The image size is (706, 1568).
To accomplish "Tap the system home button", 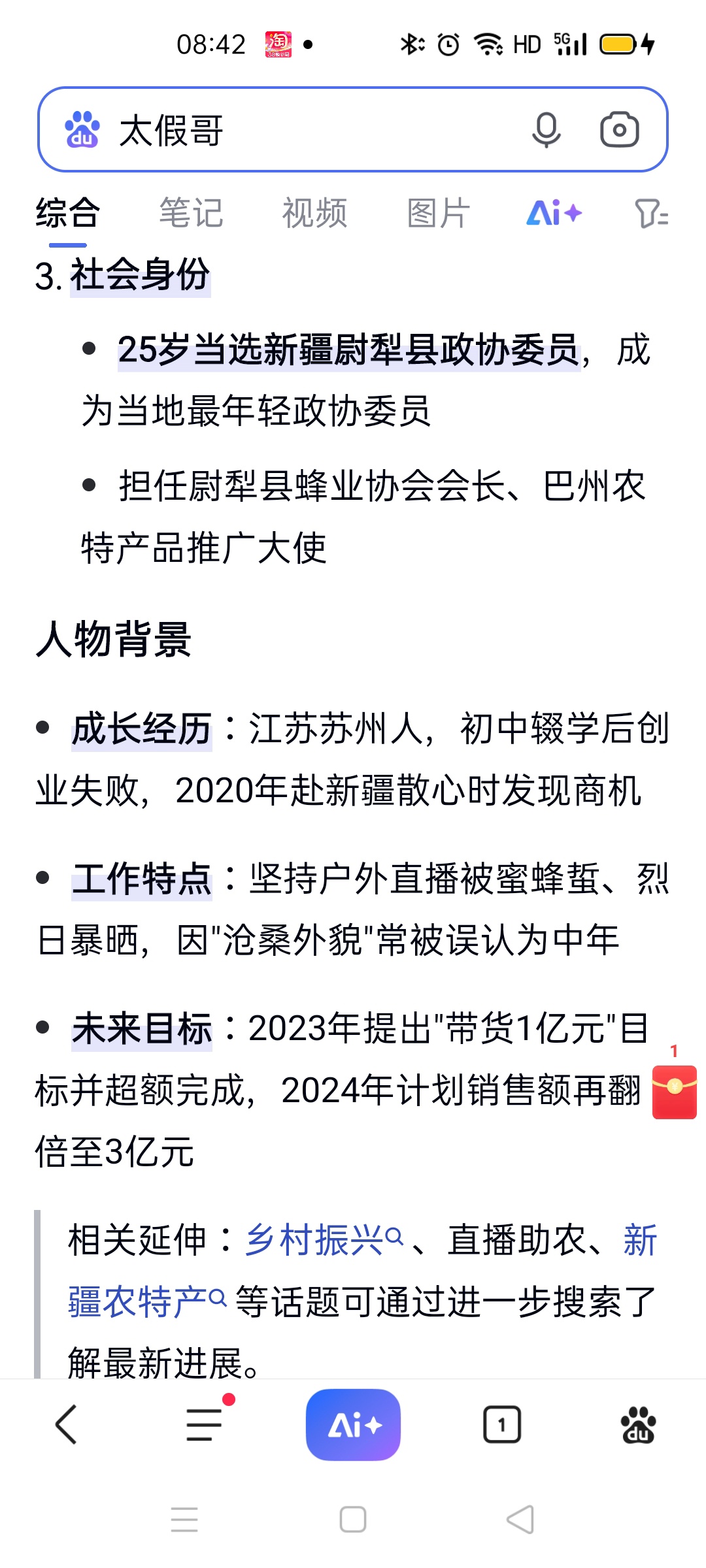I will (x=353, y=1519).
